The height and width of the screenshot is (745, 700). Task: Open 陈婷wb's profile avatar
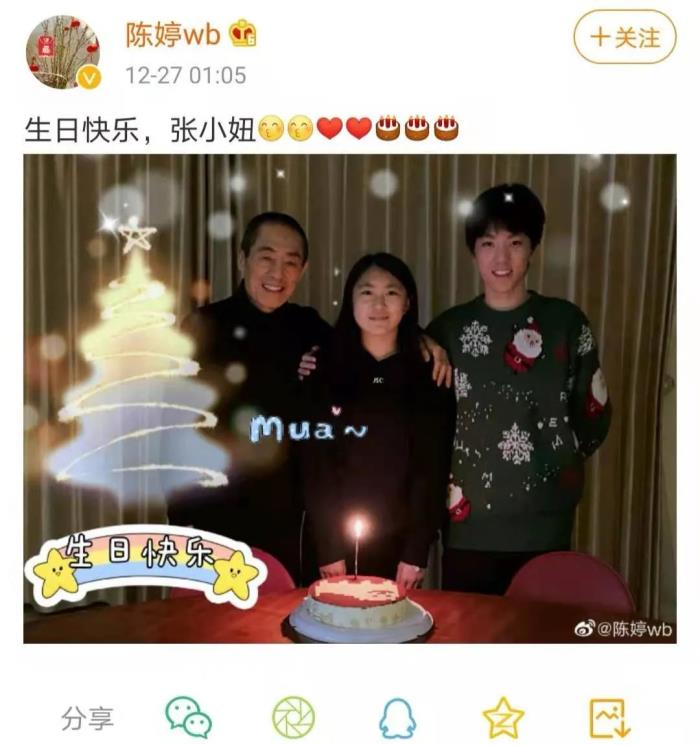tap(62, 52)
